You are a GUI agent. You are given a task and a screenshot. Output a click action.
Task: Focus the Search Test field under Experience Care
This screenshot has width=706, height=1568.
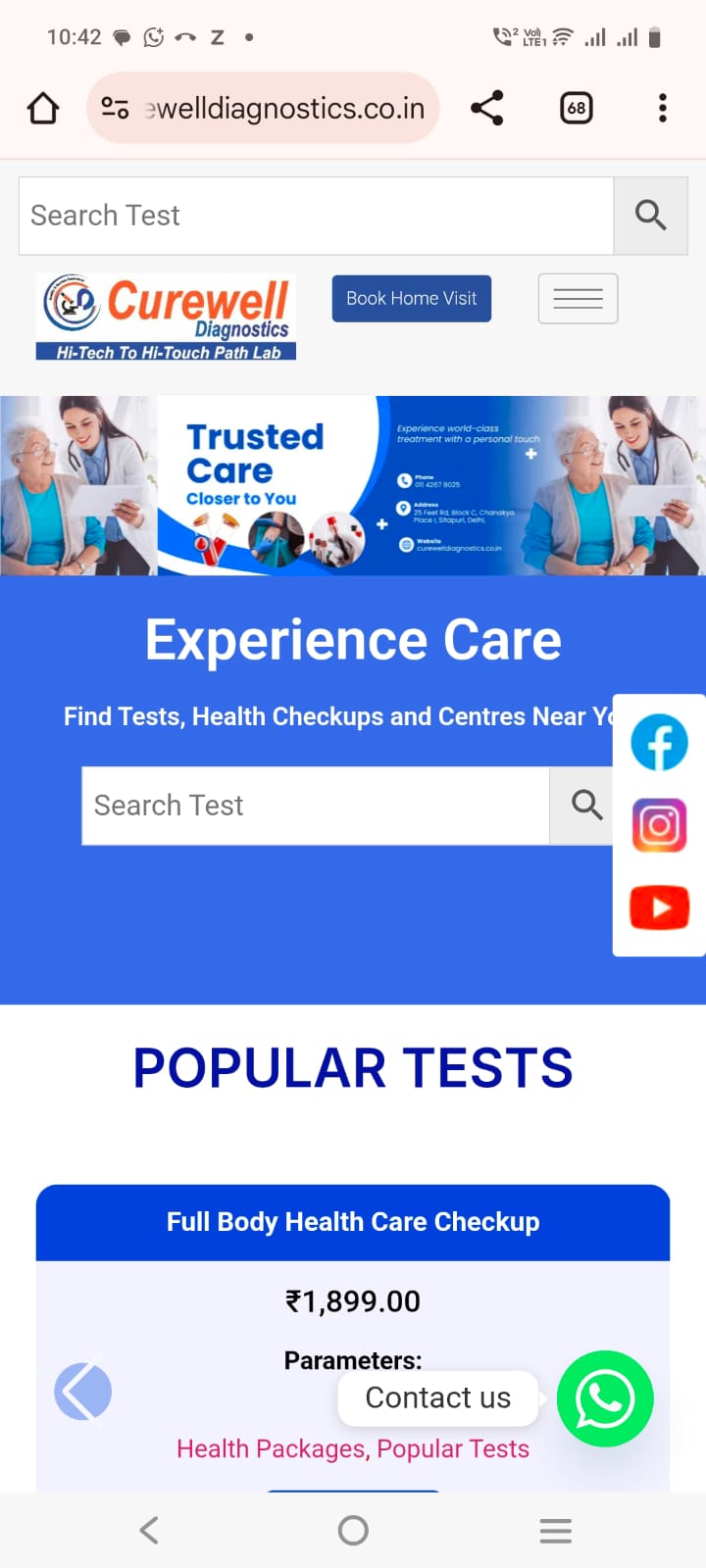[315, 806]
